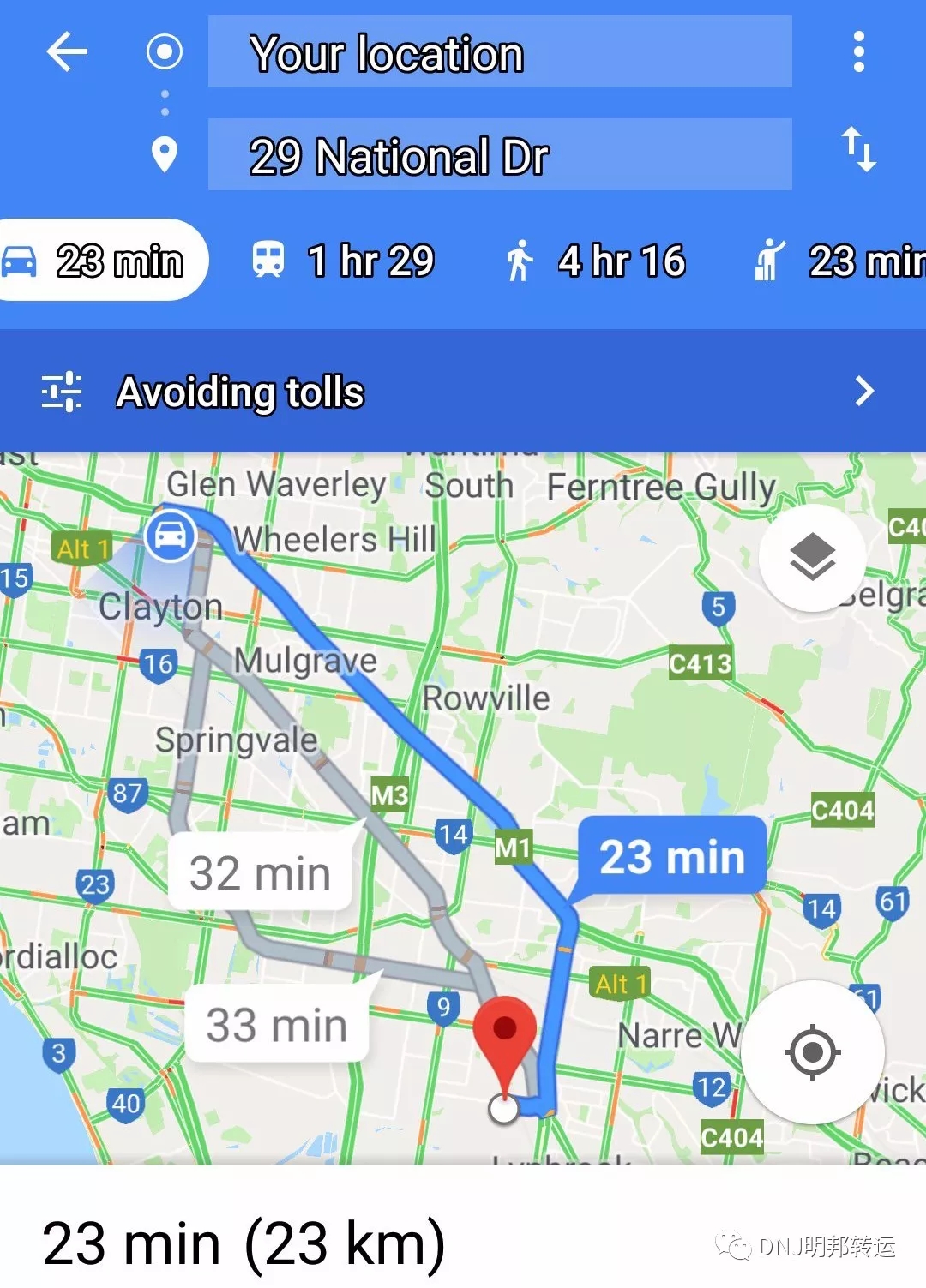The width and height of the screenshot is (926, 1288).
Task: Center map on my current location
Action: [812, 1051]
